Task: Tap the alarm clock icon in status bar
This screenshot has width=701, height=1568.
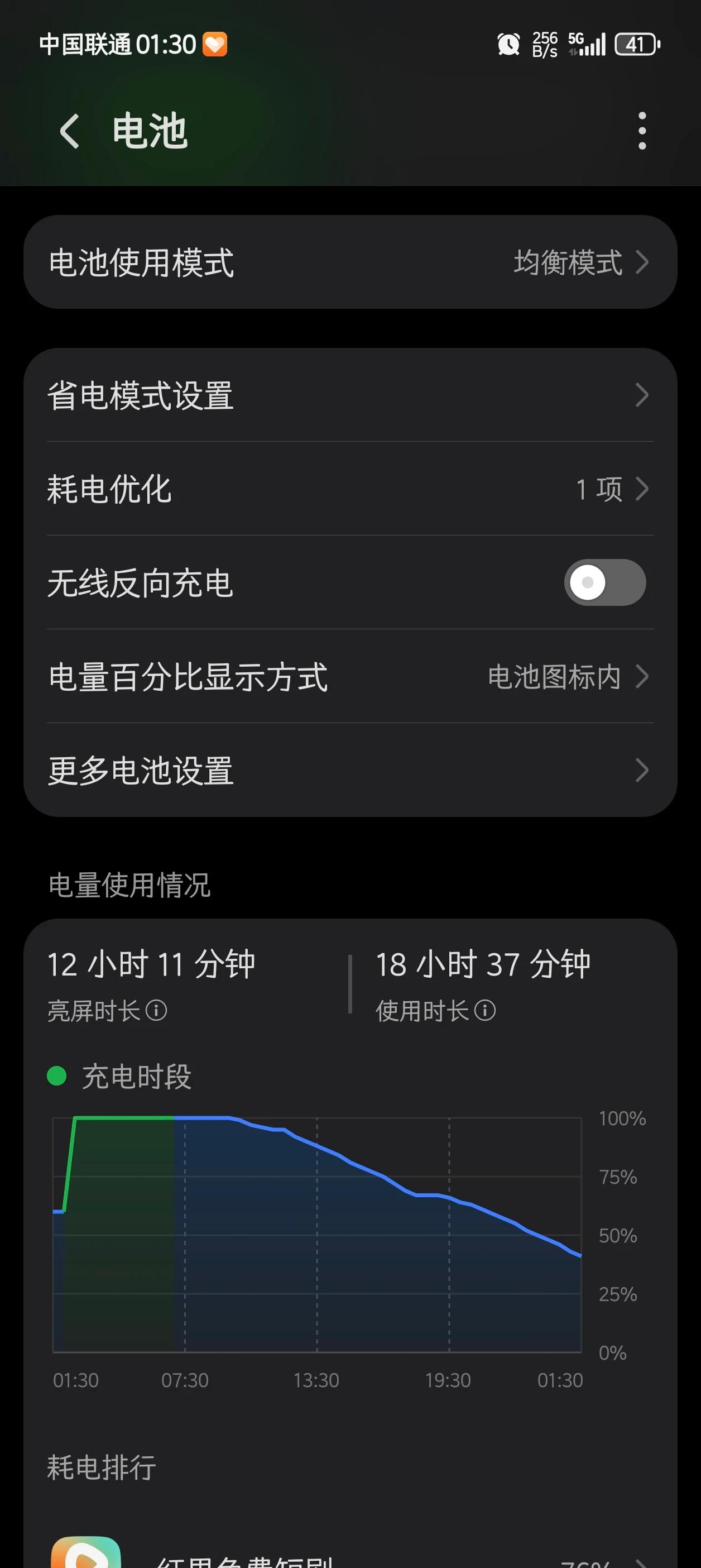Action: click(508, 42)
